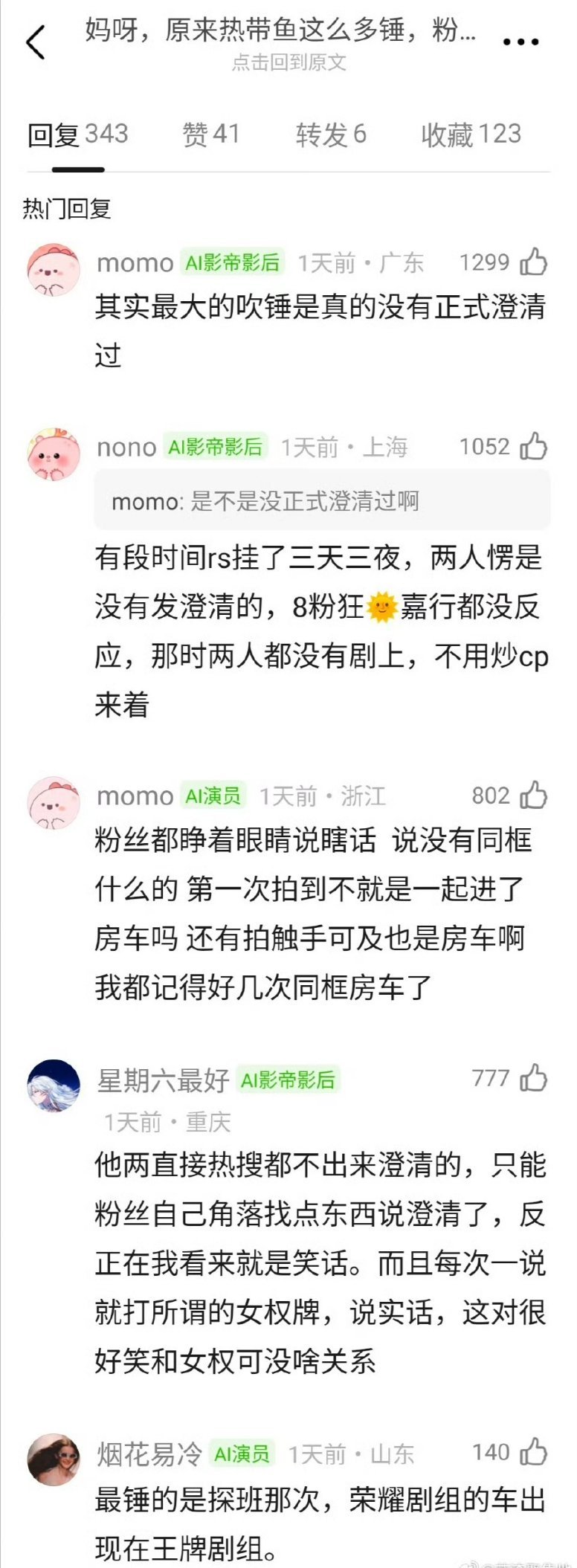Switch to the 赞41 tab
The width and height of the screenshot is (577, 1568).
210,135
